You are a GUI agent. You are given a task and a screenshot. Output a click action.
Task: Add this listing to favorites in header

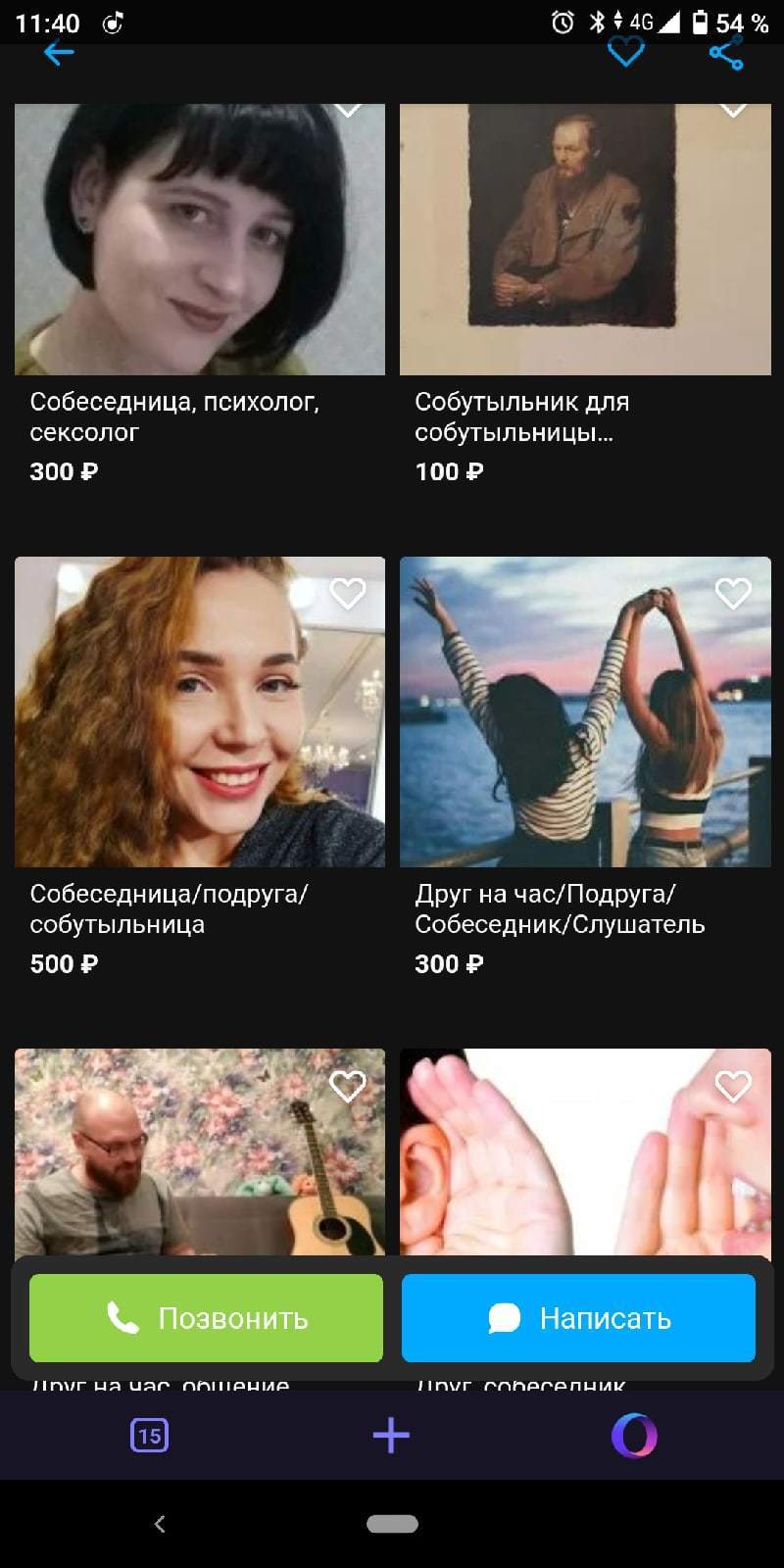coord(625,52)
